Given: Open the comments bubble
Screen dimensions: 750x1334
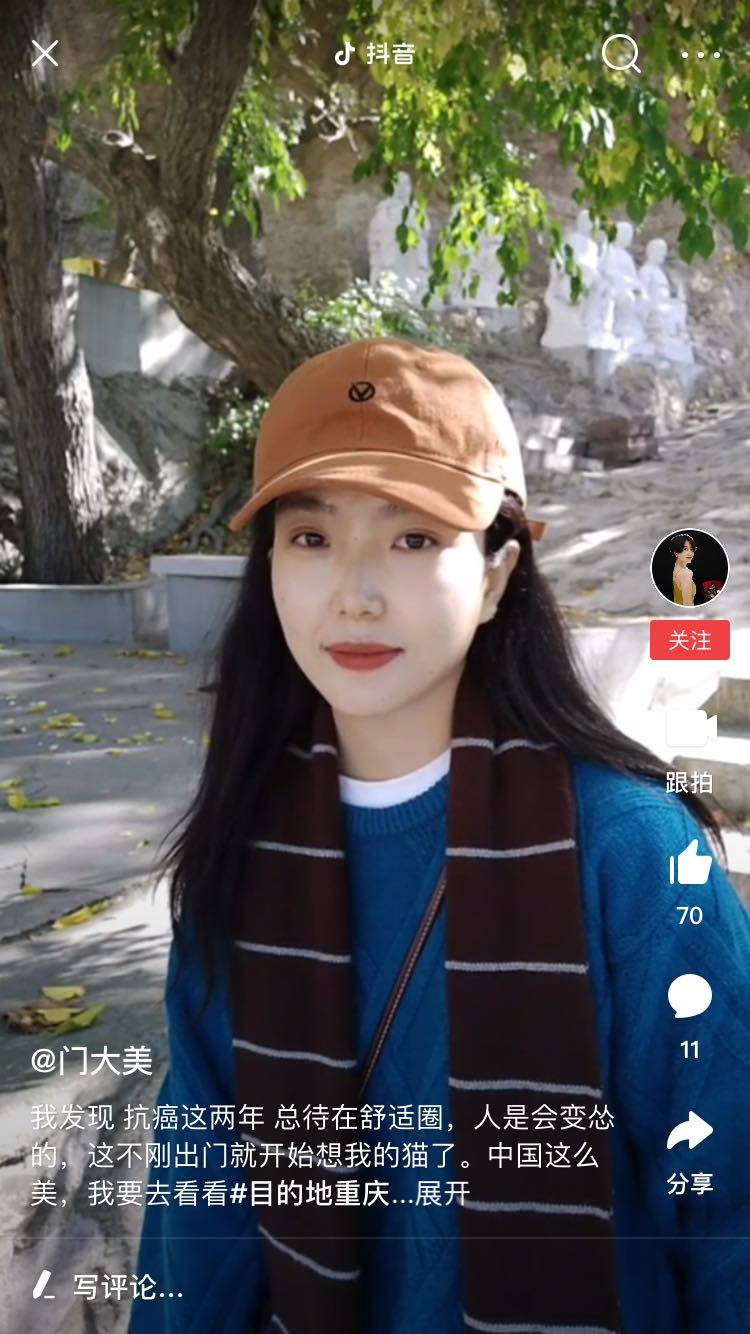Looking at the screenshot, I should point(689,998).
